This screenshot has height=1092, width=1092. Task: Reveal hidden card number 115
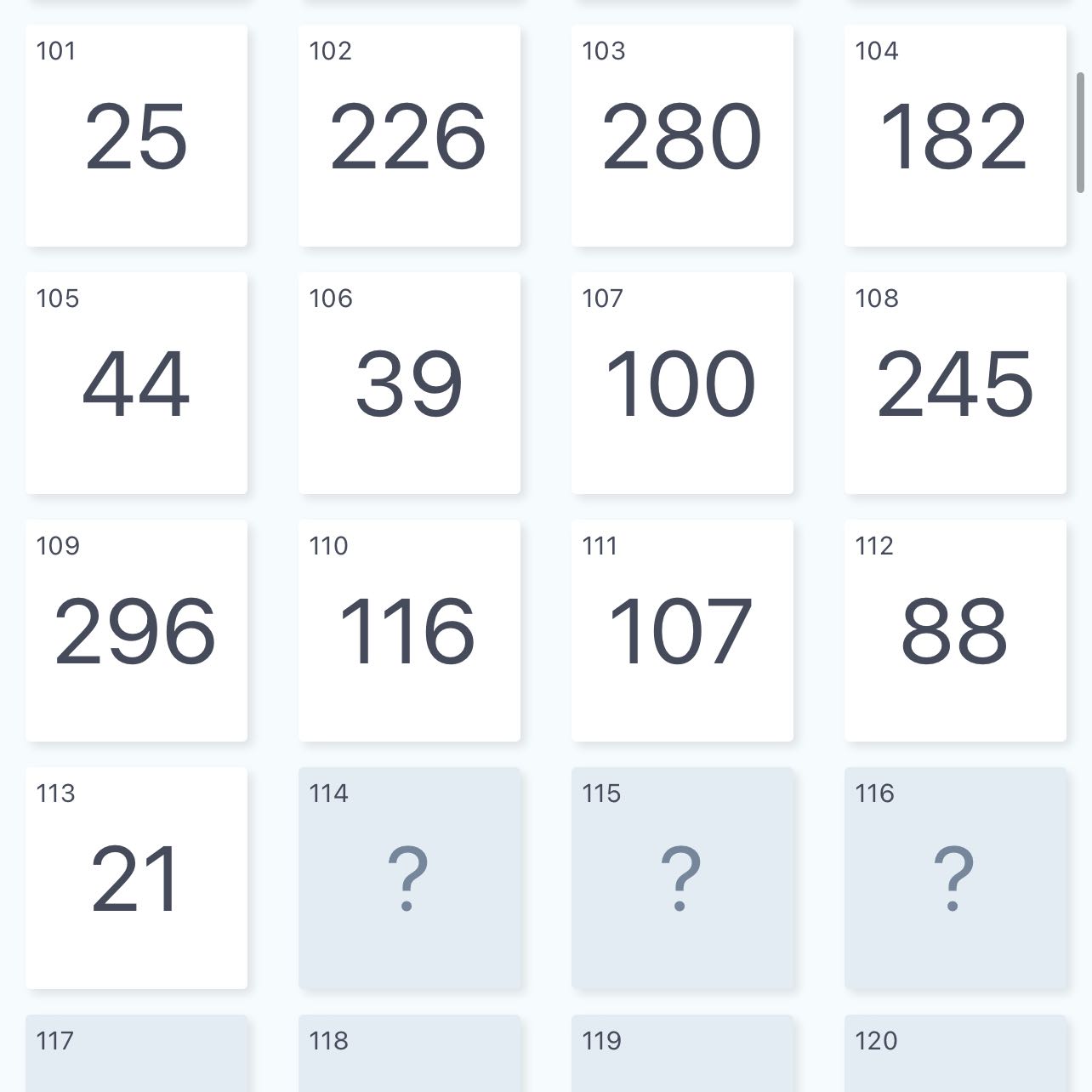point(682,878)
